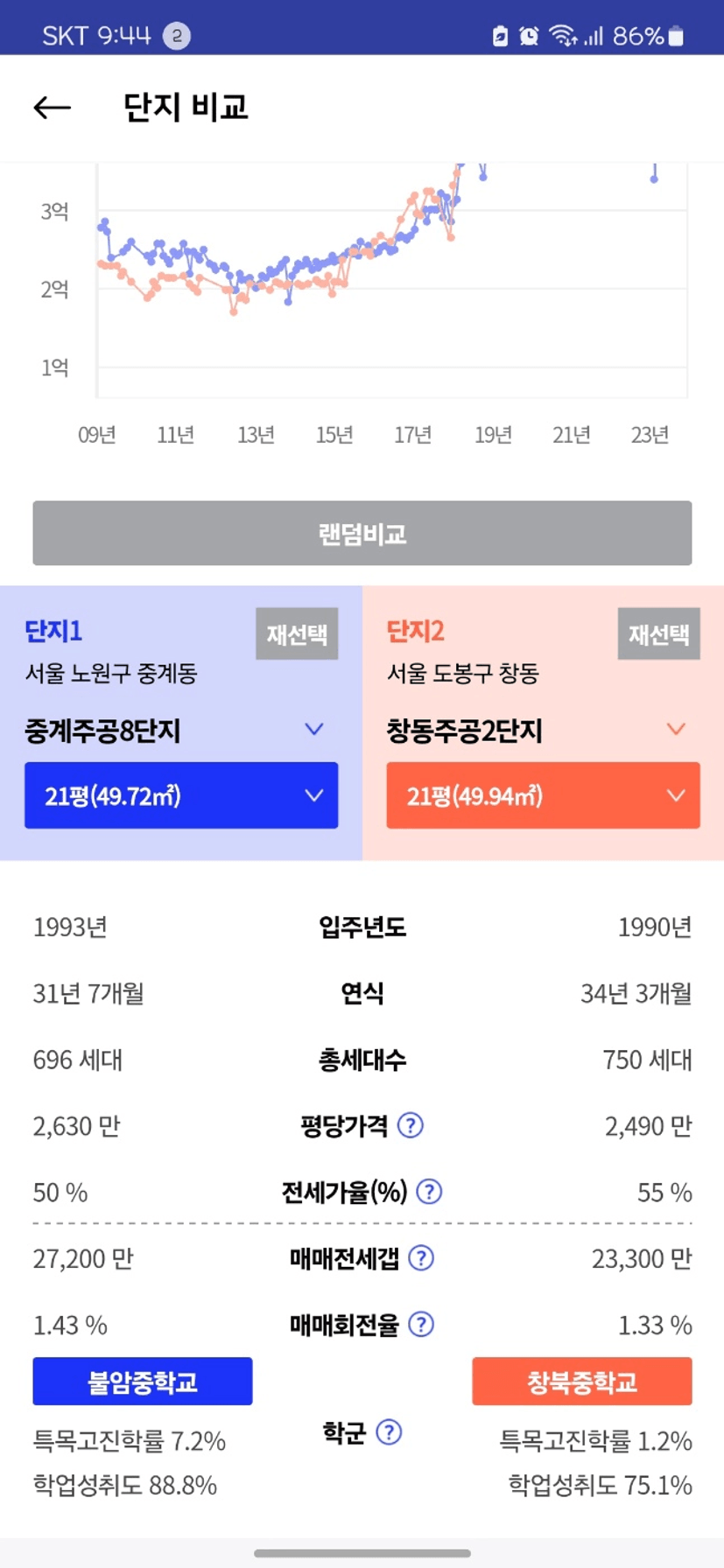Expand 창동주공2단지 complex dropdown
This screenshot has width=724, height=1568.
click(675, 729)
